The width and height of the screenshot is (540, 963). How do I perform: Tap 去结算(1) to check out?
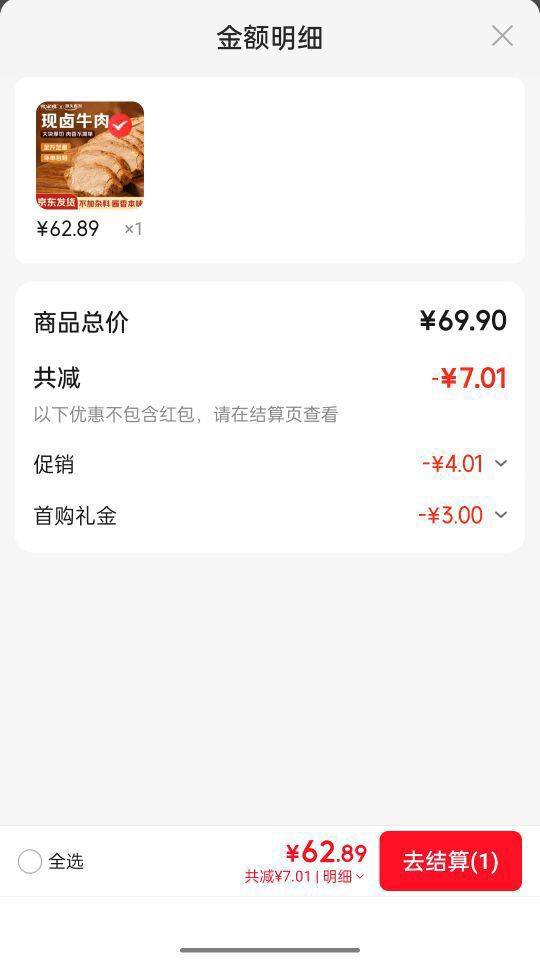click(450, 861)
